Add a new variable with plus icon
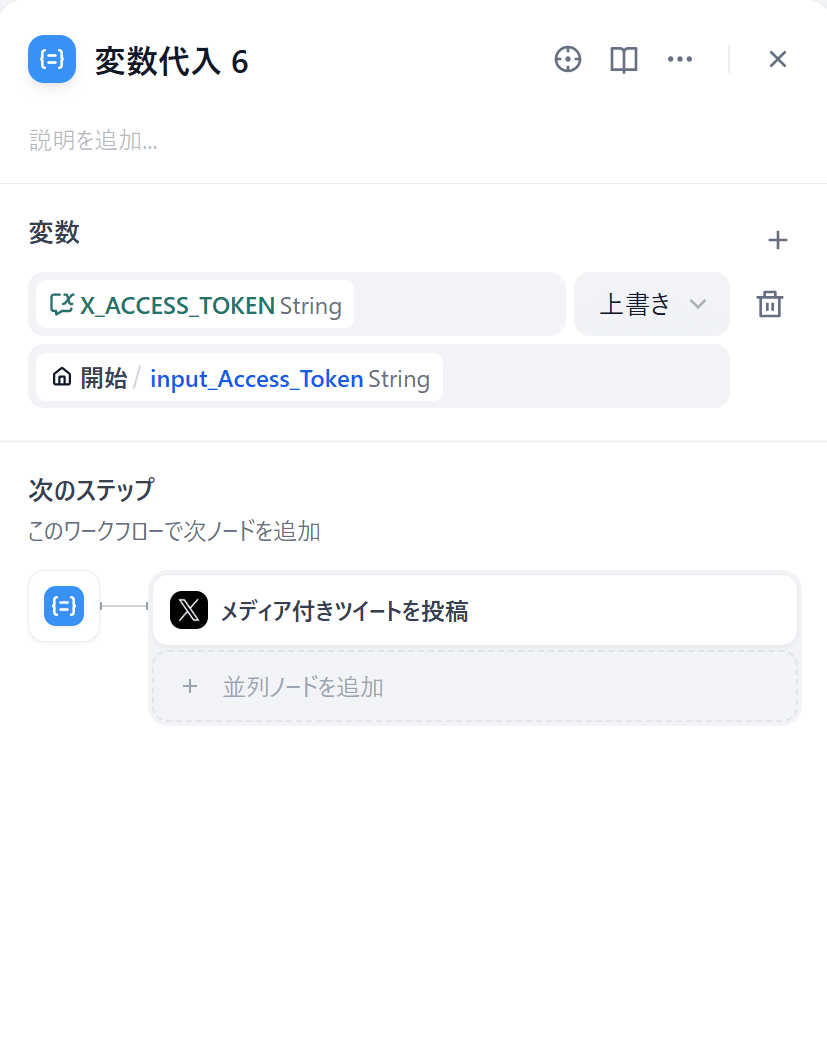 777,240
